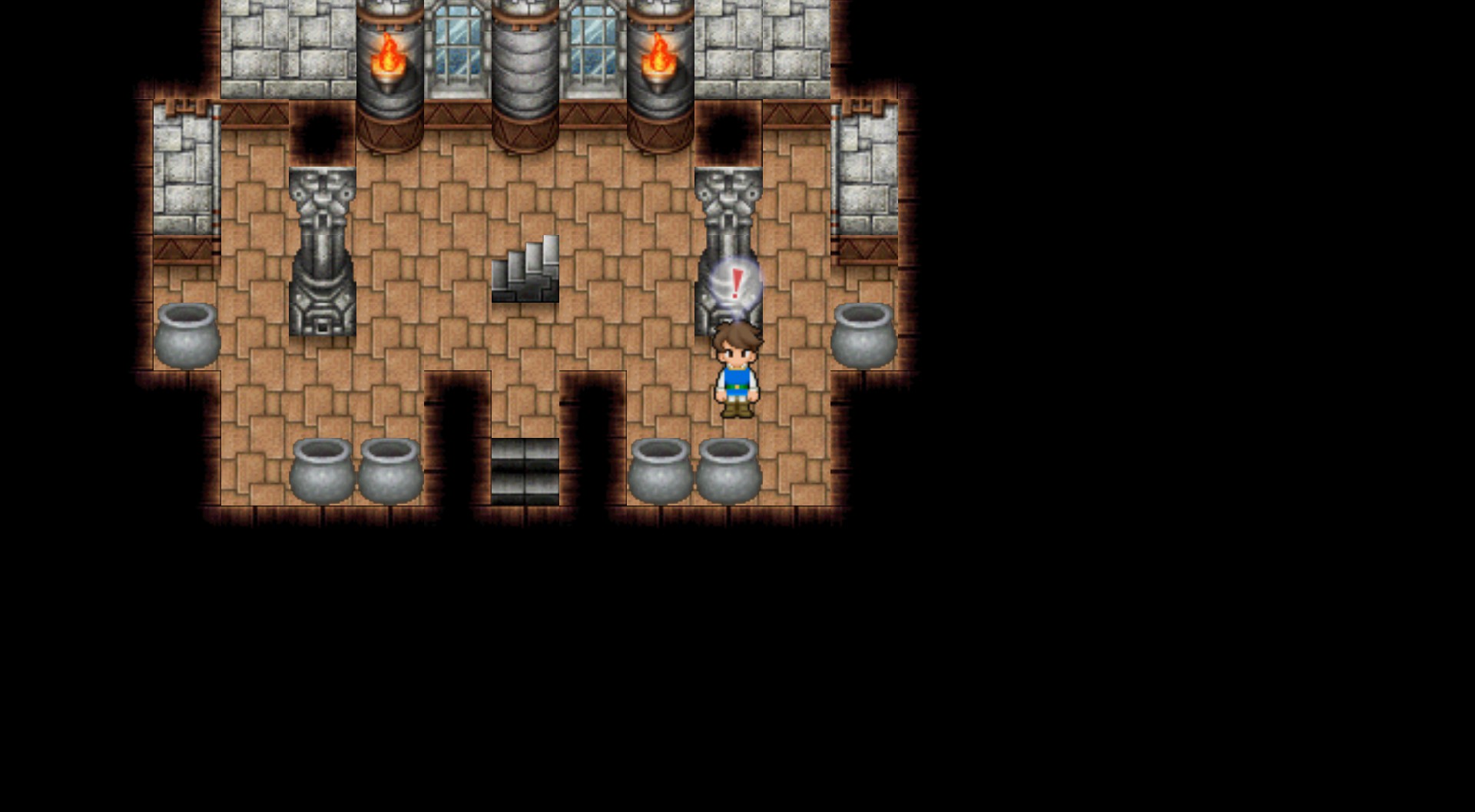Tap the hero with the exclamation bubble
The width and height of the screenshot is (1475, 812).
click(737, 371)
